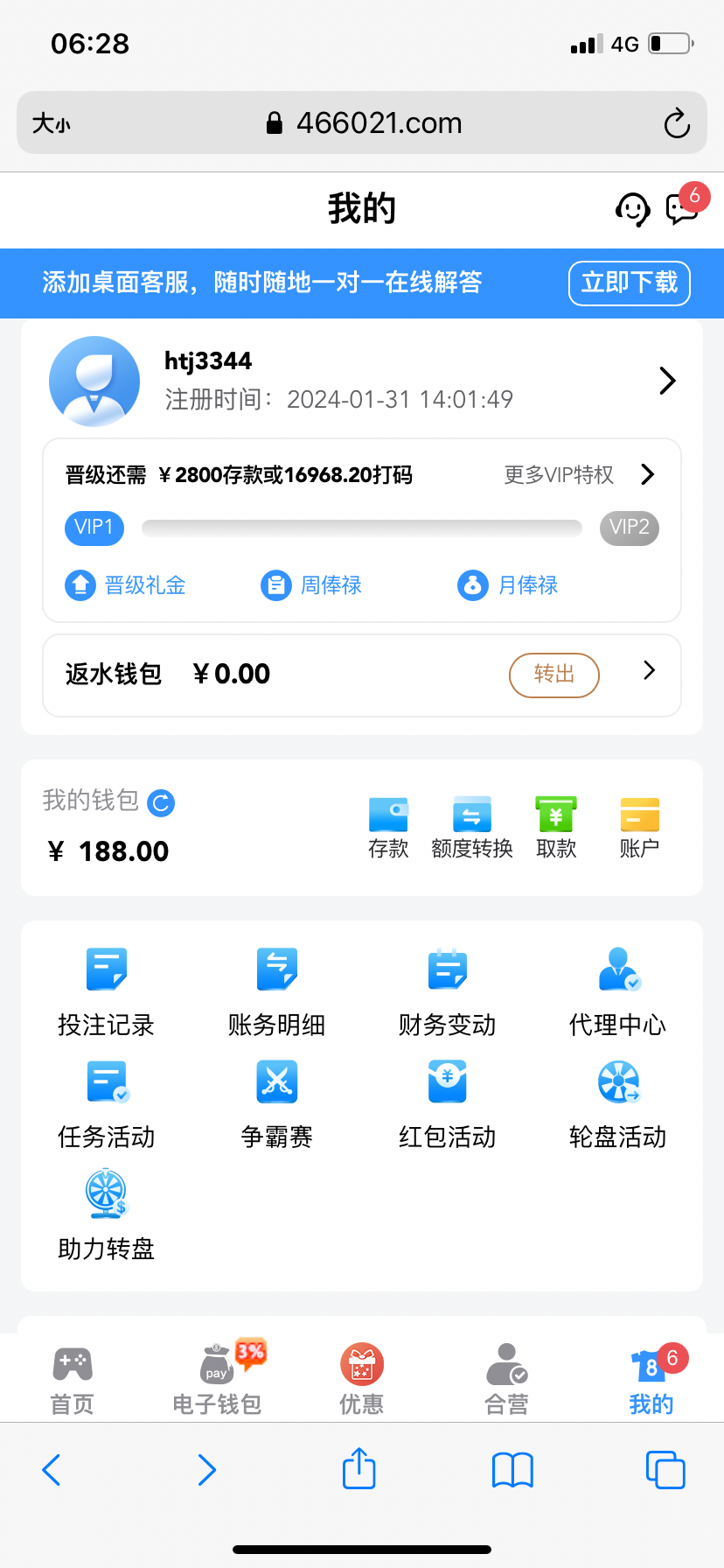Image resolution: width=724 pixels, height=1568 pixels.
Task: Expand 更多VIP特权 with its arrow
Action: (x=647, y=474)
